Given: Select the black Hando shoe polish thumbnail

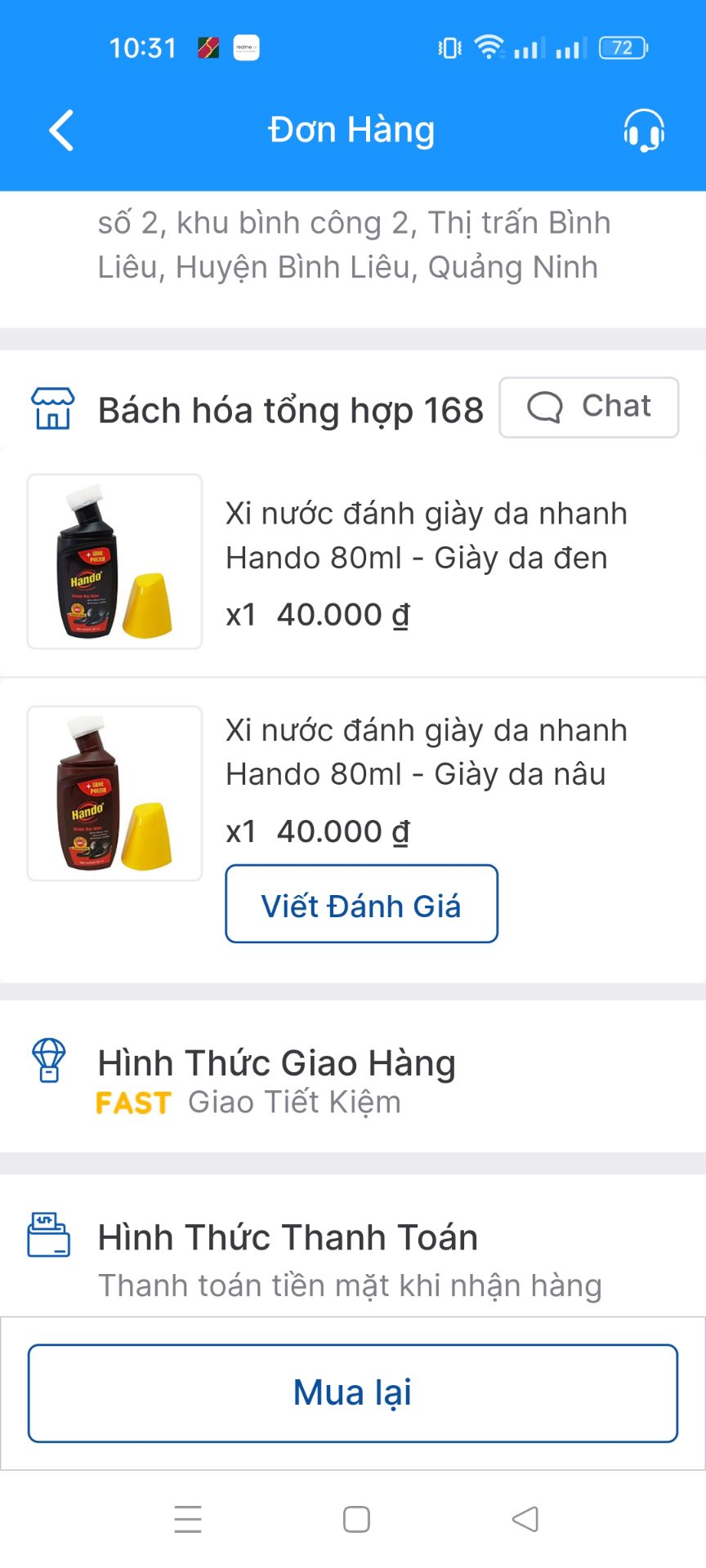Looking at the screenshot, I should [114, 560].
